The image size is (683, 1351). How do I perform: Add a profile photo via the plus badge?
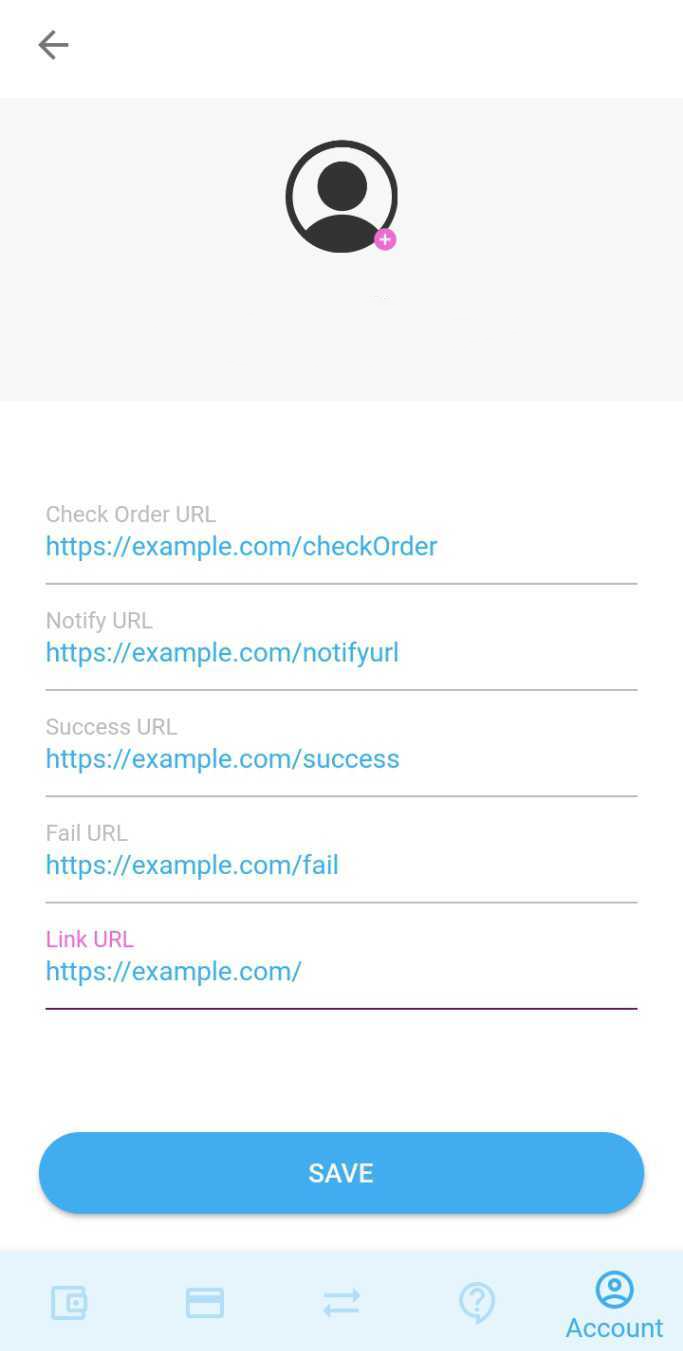pos(385,240)
